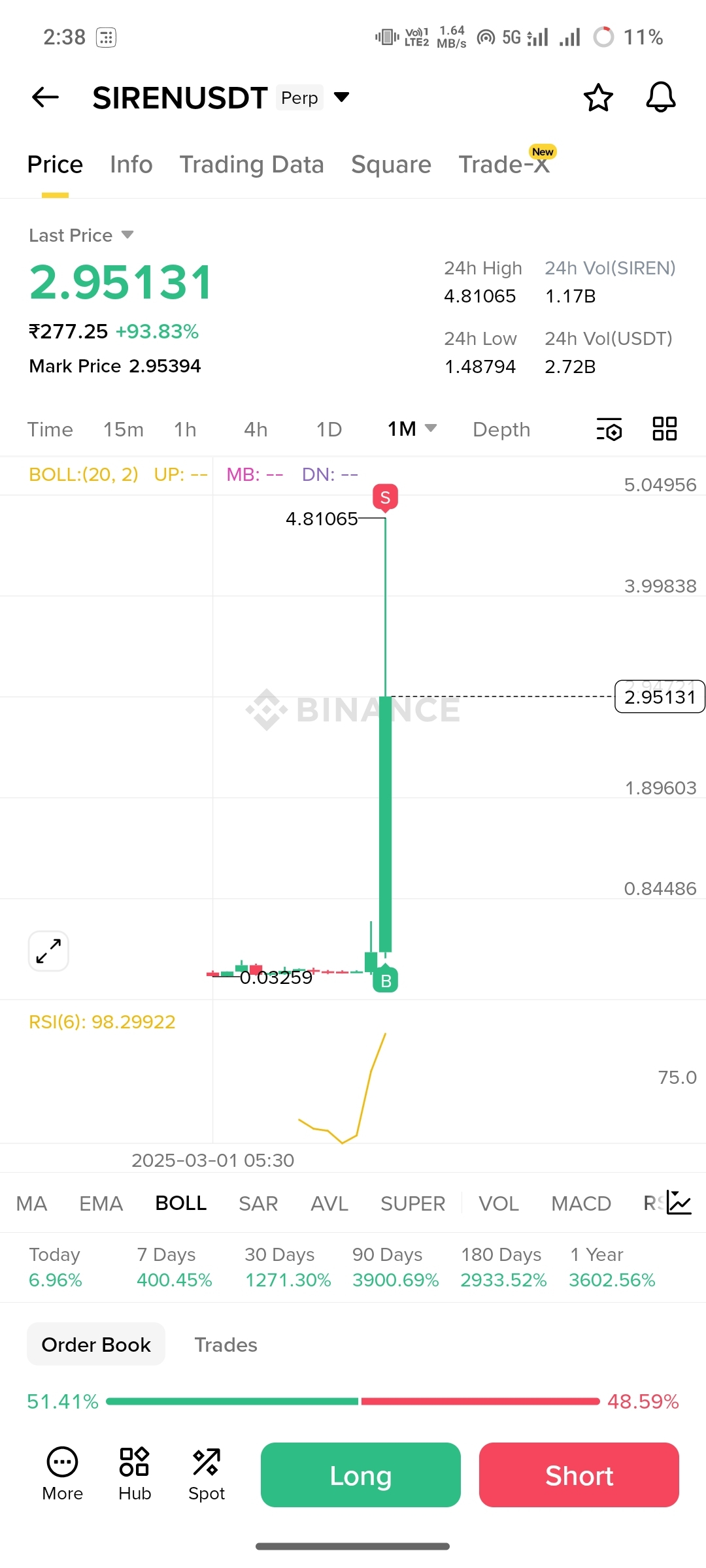
Task: Expand the Last Price dropdown
Action: (x=127, y=235)
